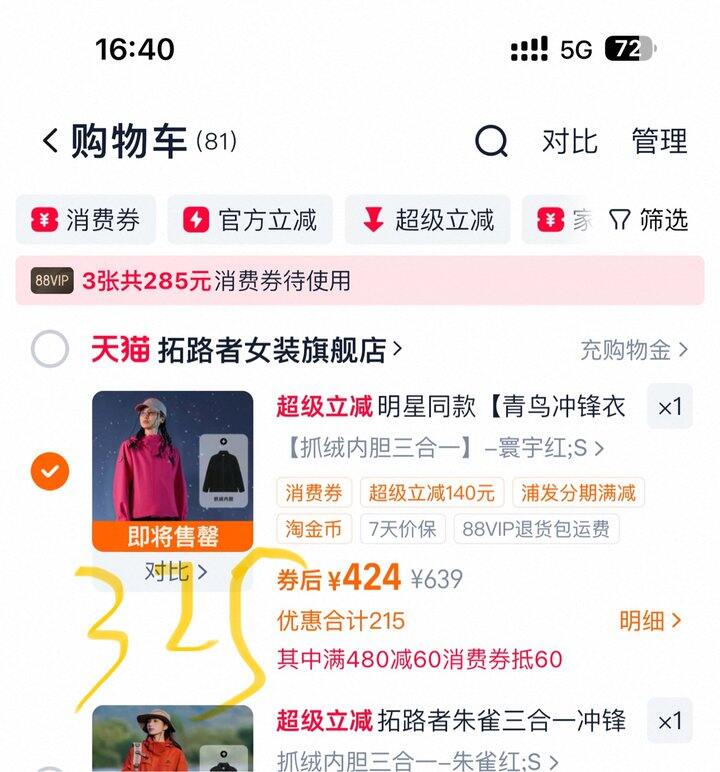This screenshot has height=772, width=720.
Task: Select the 官方立减 filter chip
Action: (250, 220)
